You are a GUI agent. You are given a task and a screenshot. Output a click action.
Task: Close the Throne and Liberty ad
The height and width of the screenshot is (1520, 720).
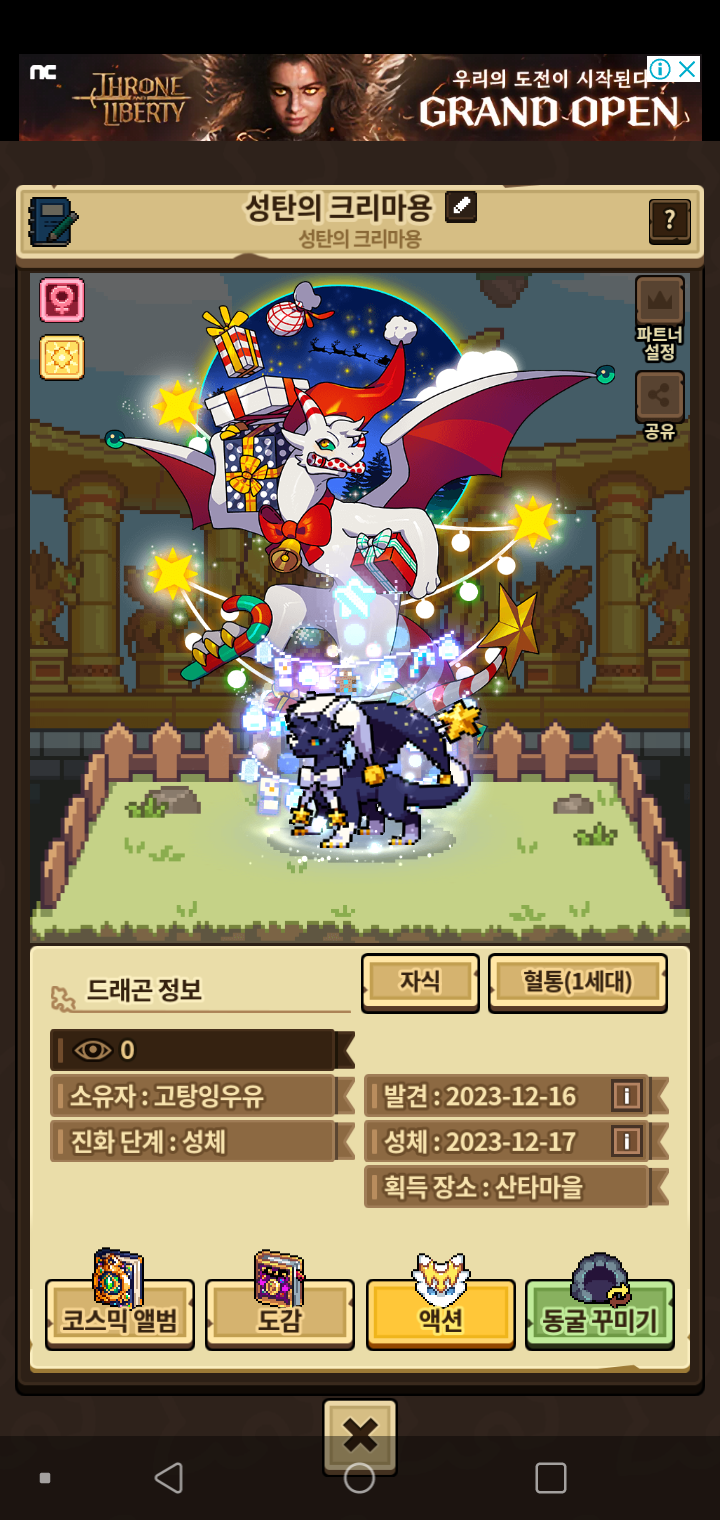(687, 69)
